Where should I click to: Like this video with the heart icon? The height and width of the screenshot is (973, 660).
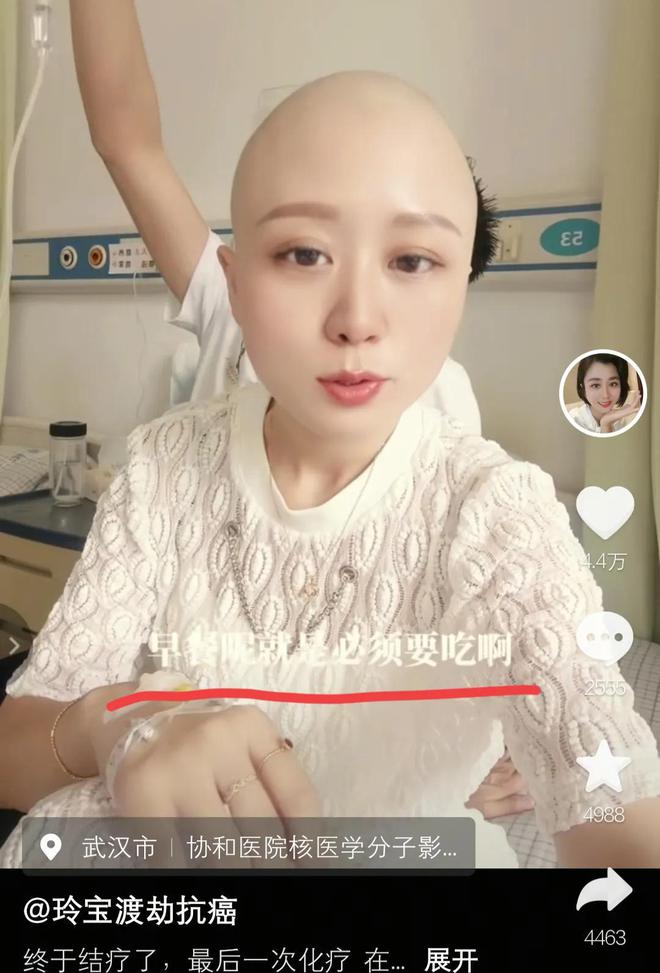point(605,512)
